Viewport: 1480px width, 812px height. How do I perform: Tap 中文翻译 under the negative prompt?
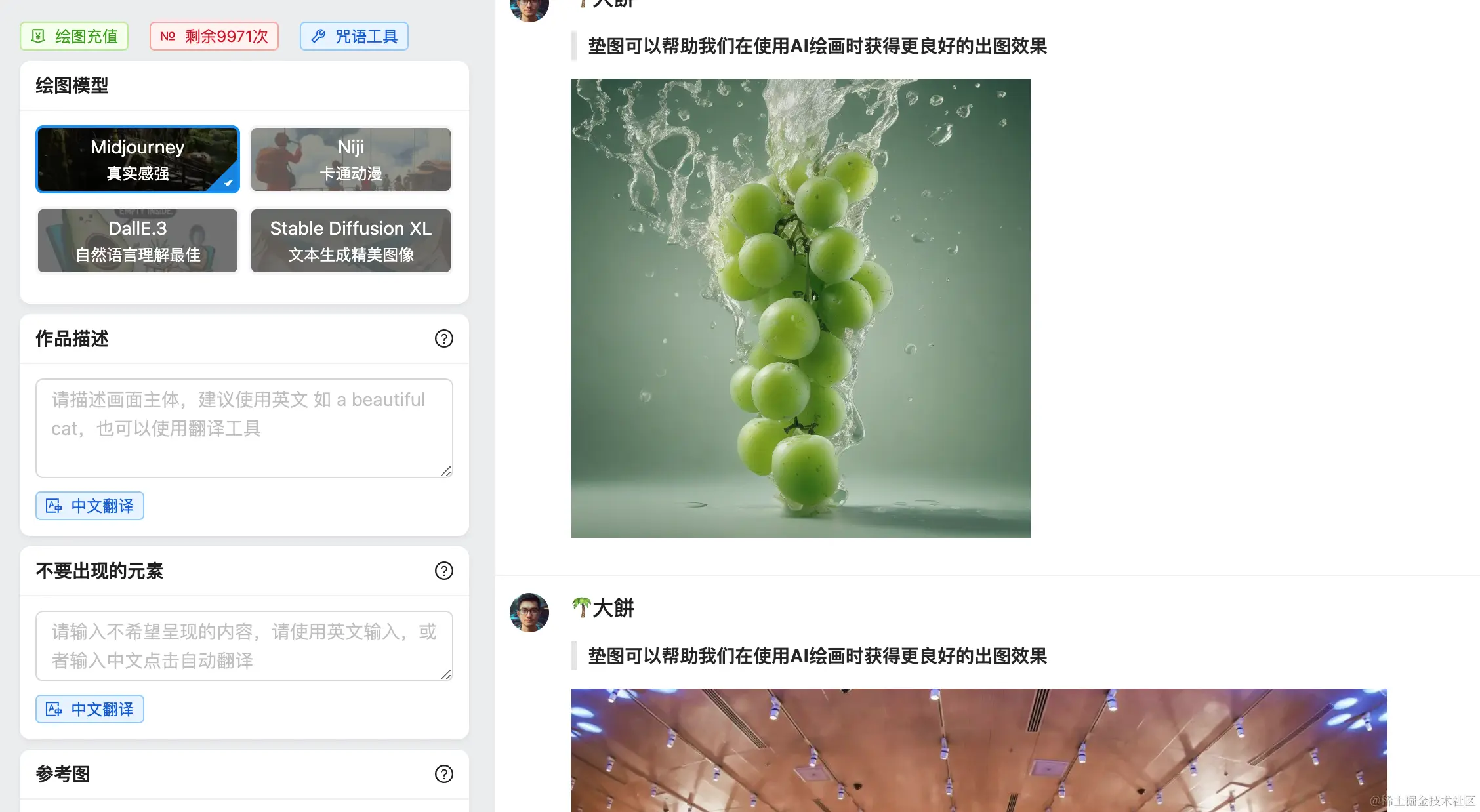point(90,709)
